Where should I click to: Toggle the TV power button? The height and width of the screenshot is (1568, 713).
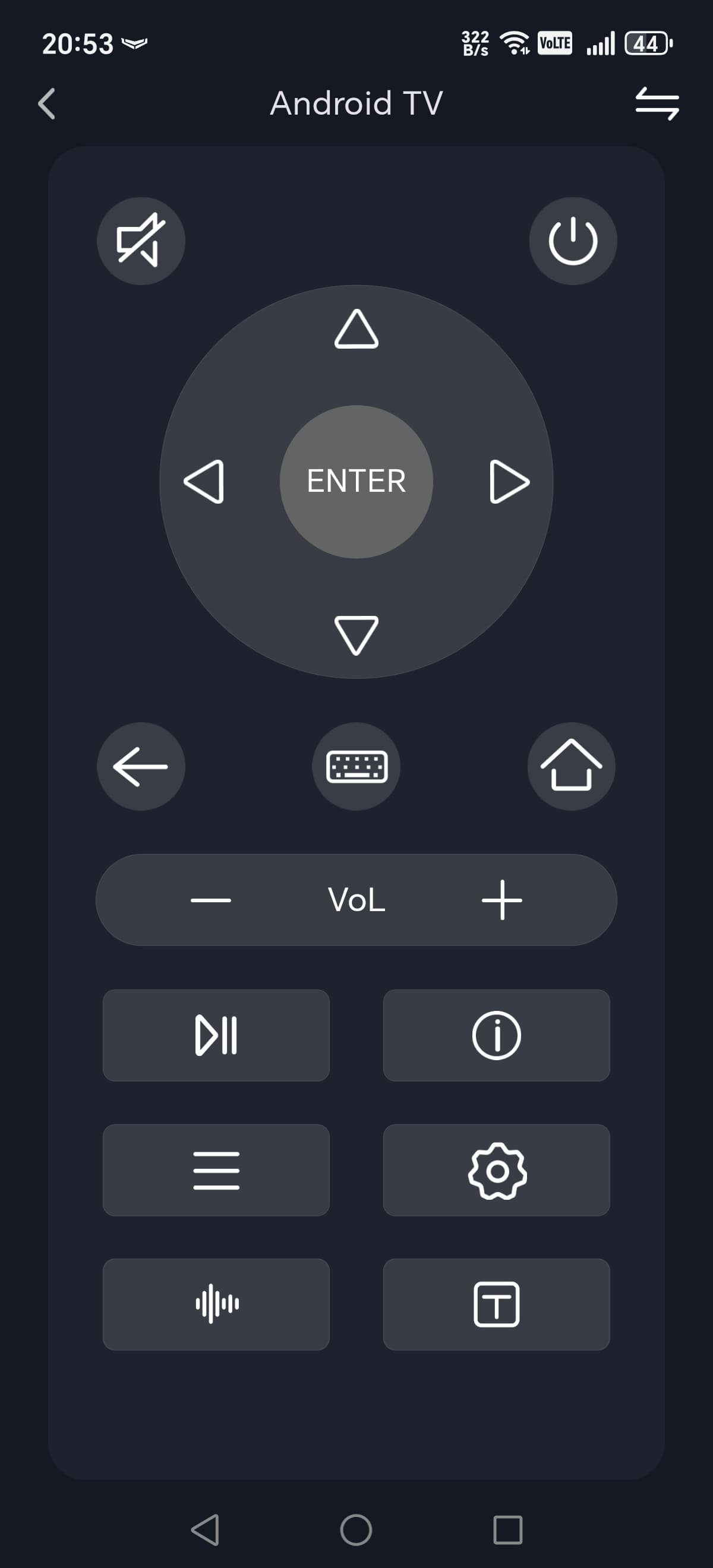(572, 241)
